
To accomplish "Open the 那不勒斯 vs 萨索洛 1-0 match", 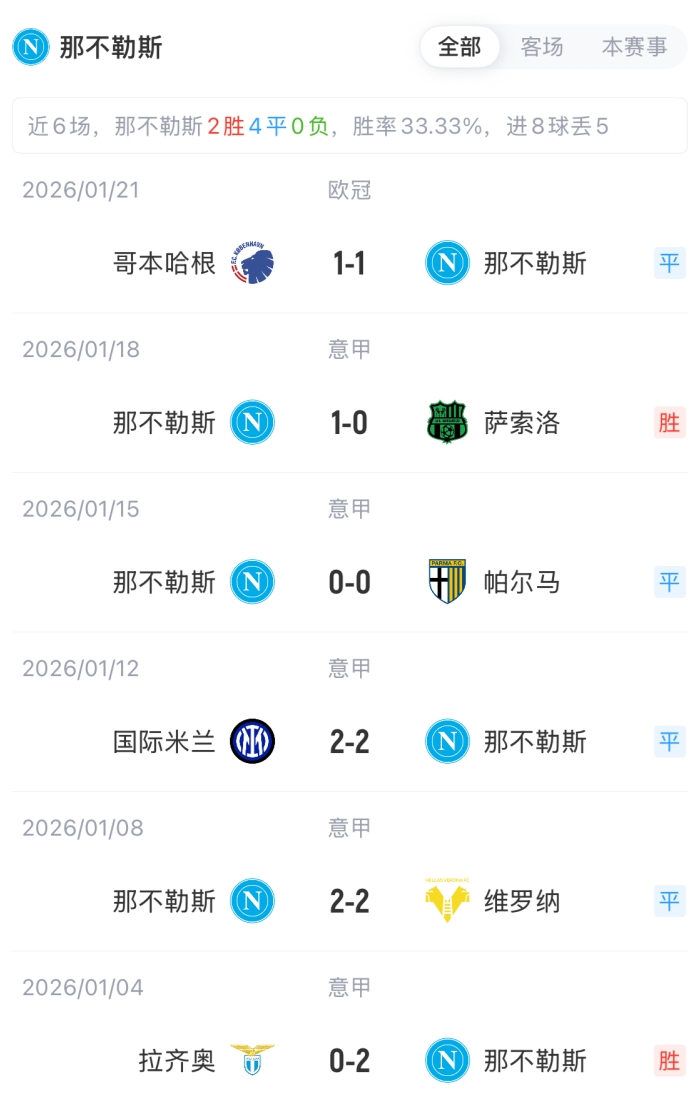I will coord(349,423).
